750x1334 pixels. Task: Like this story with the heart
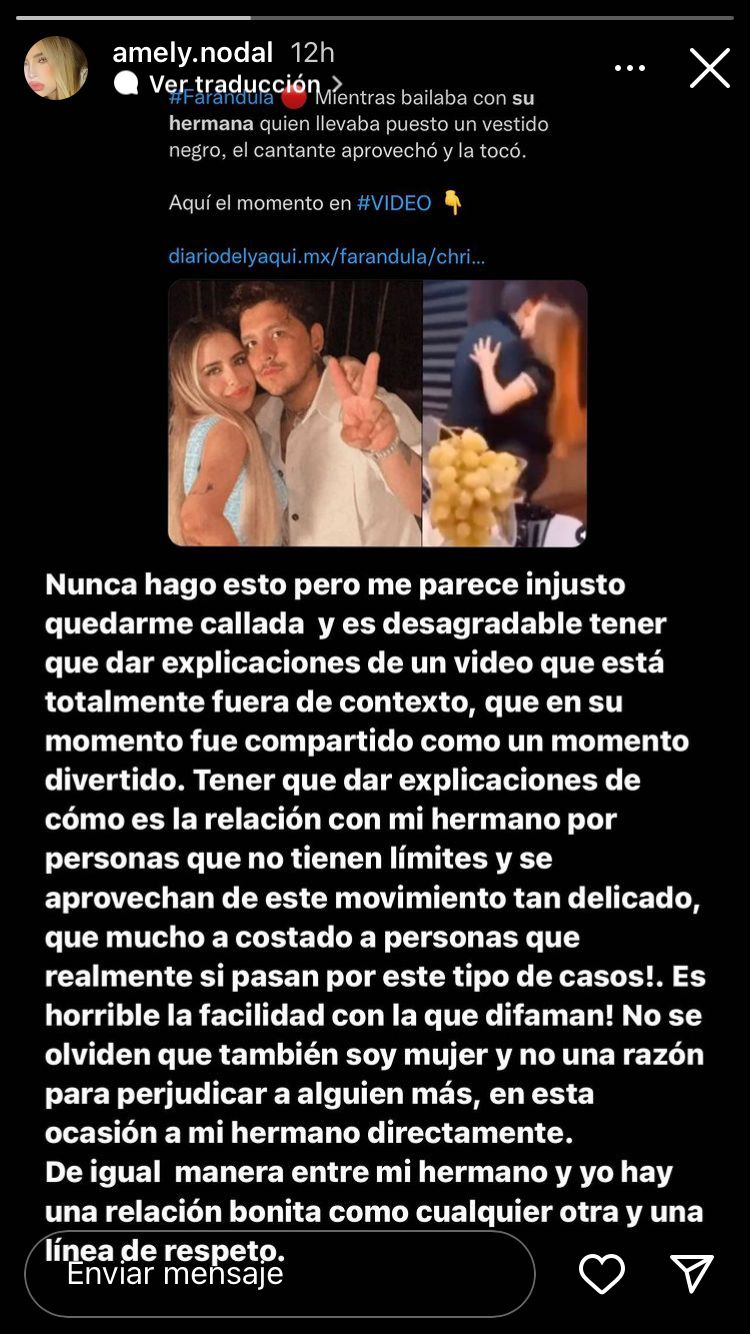click(x=602, y=1273)
